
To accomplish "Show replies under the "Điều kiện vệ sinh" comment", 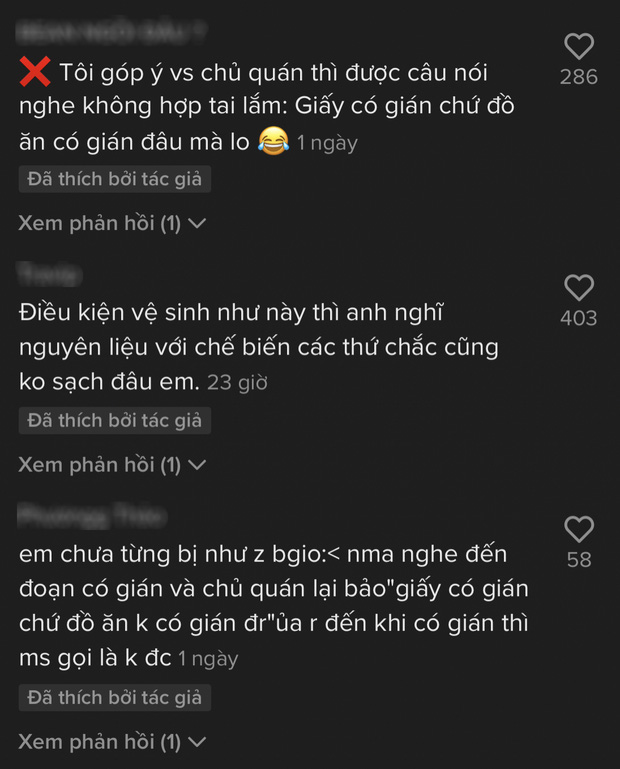I will pyautogui.click(x=111, y=465).
